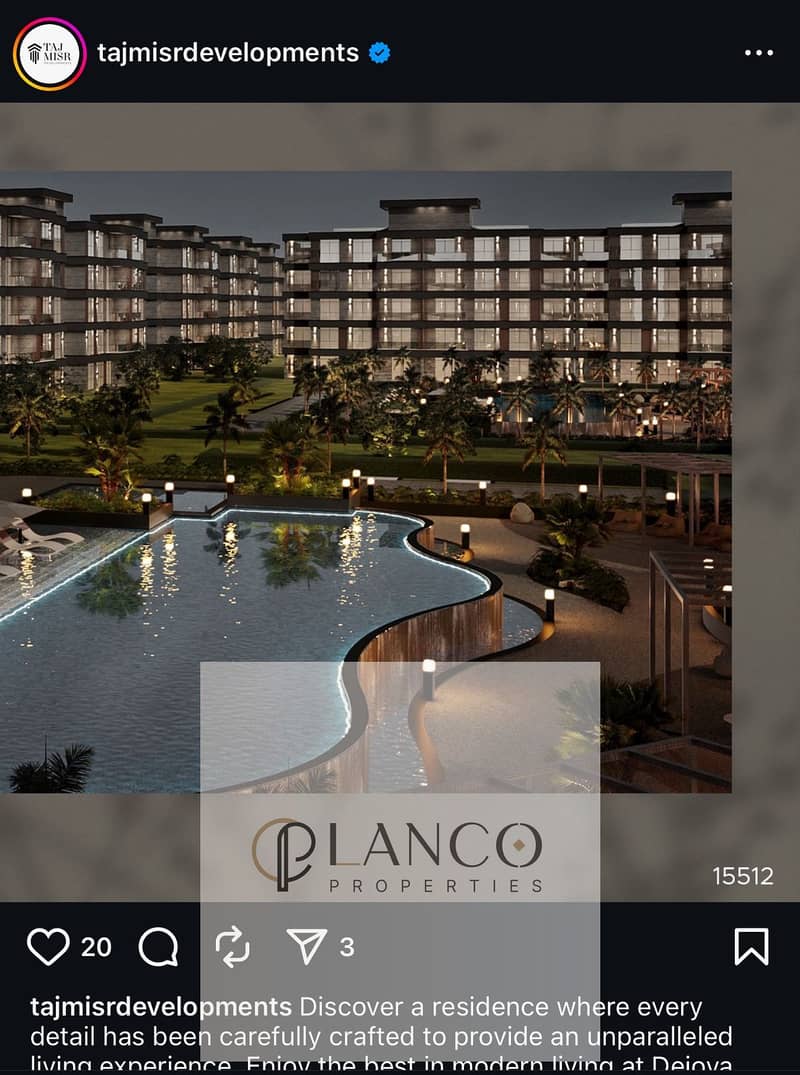Viewport: 800px width, 1075px height.
Task: Save the post with the bookmark icon
Action: coord(751,946)
